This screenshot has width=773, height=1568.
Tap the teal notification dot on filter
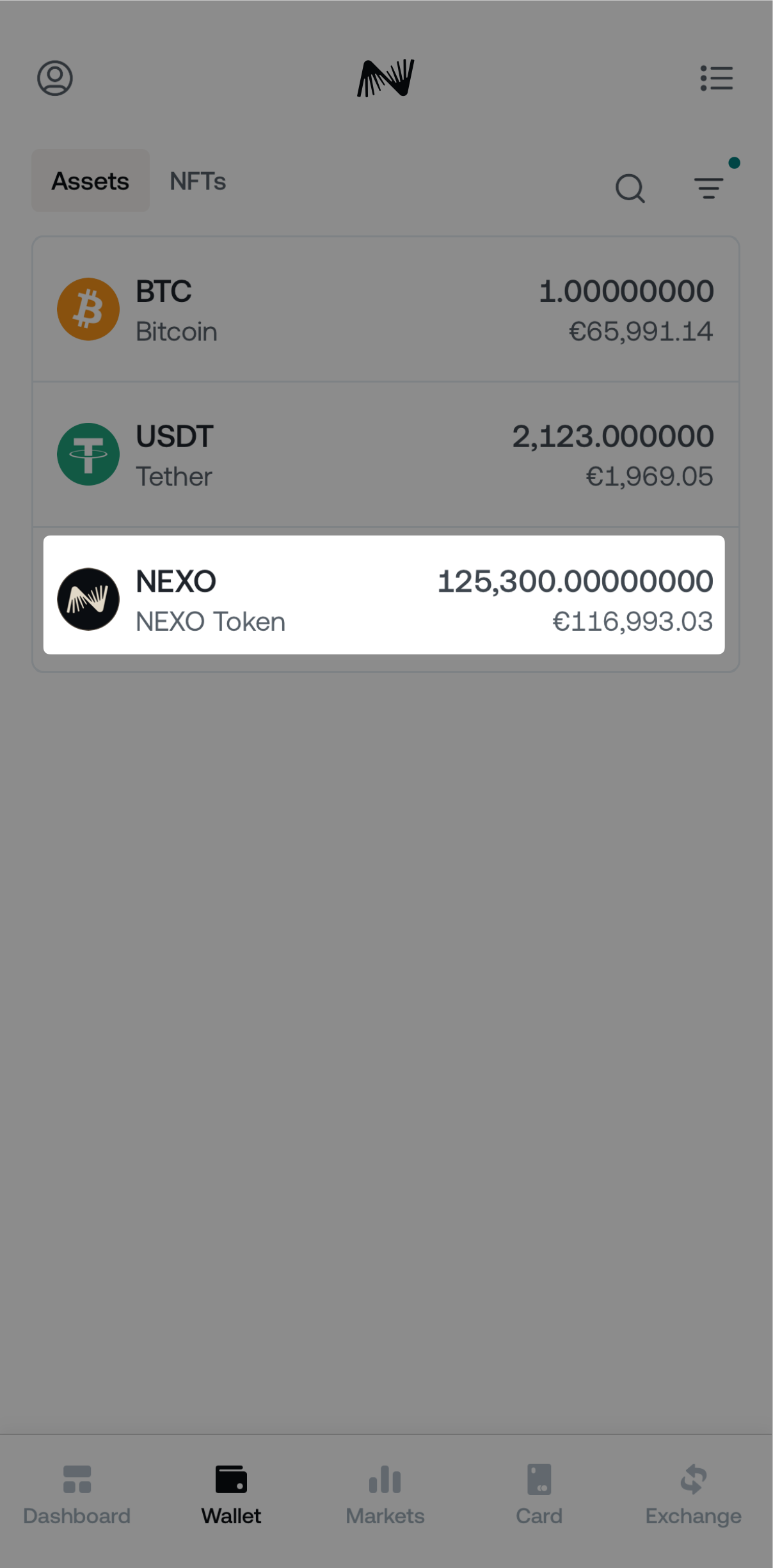(x=734, y=163)
